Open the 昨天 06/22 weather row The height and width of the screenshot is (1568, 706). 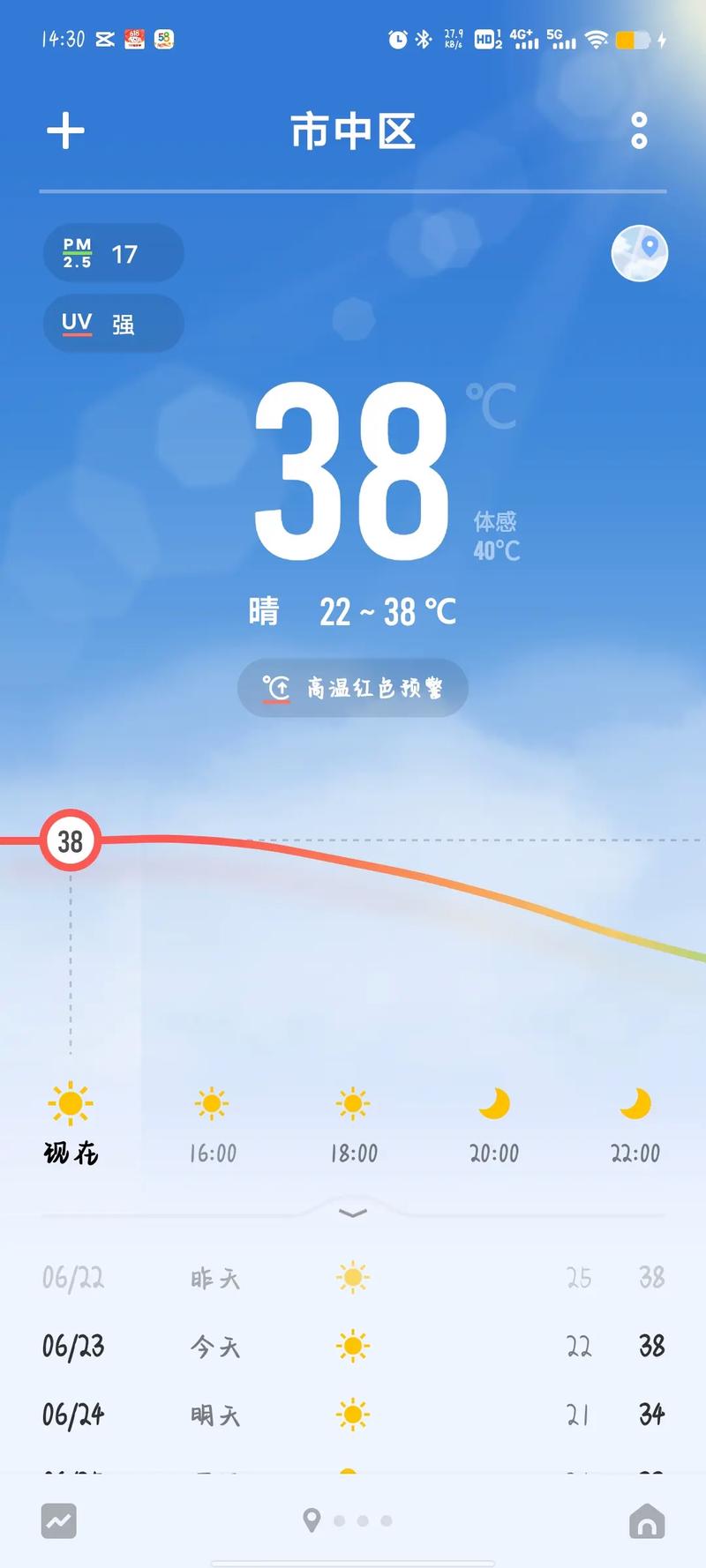pos(352,1278)
